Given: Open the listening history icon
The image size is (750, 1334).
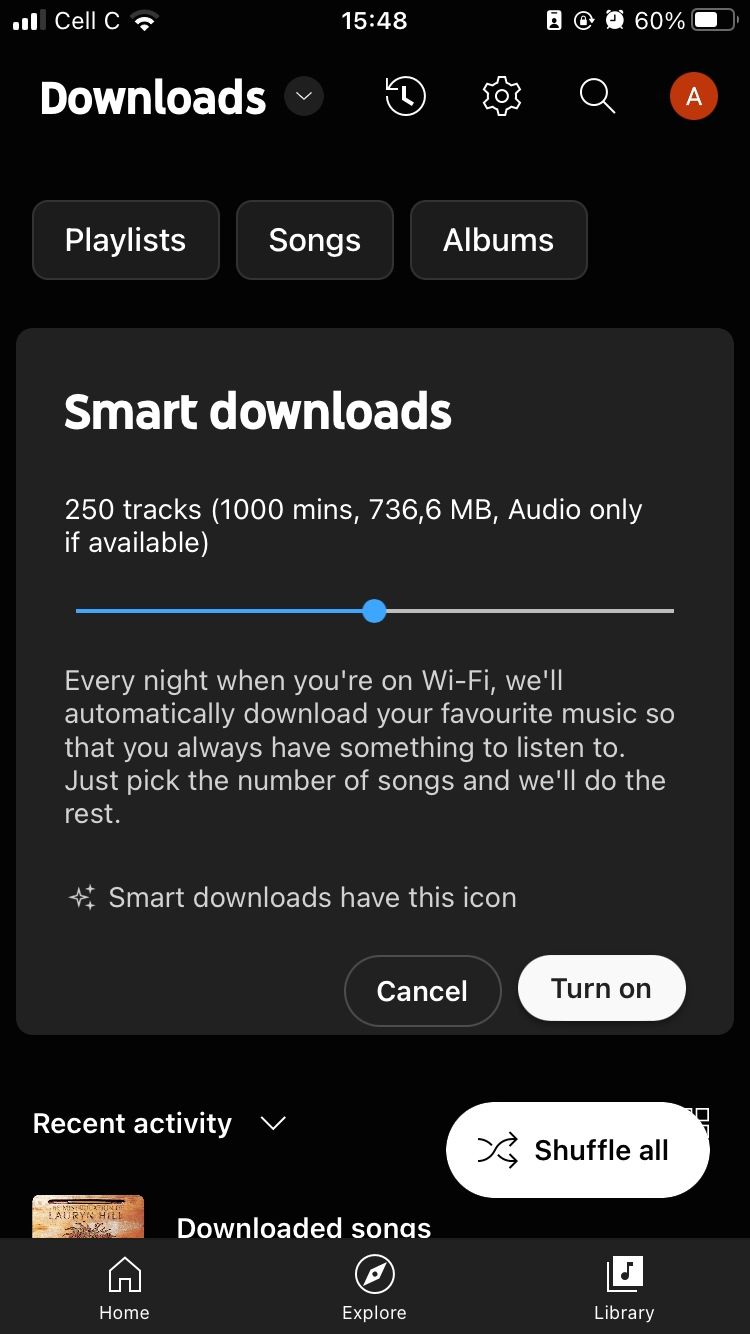Looking at the screenshot, I should click(x=404, y=96).
